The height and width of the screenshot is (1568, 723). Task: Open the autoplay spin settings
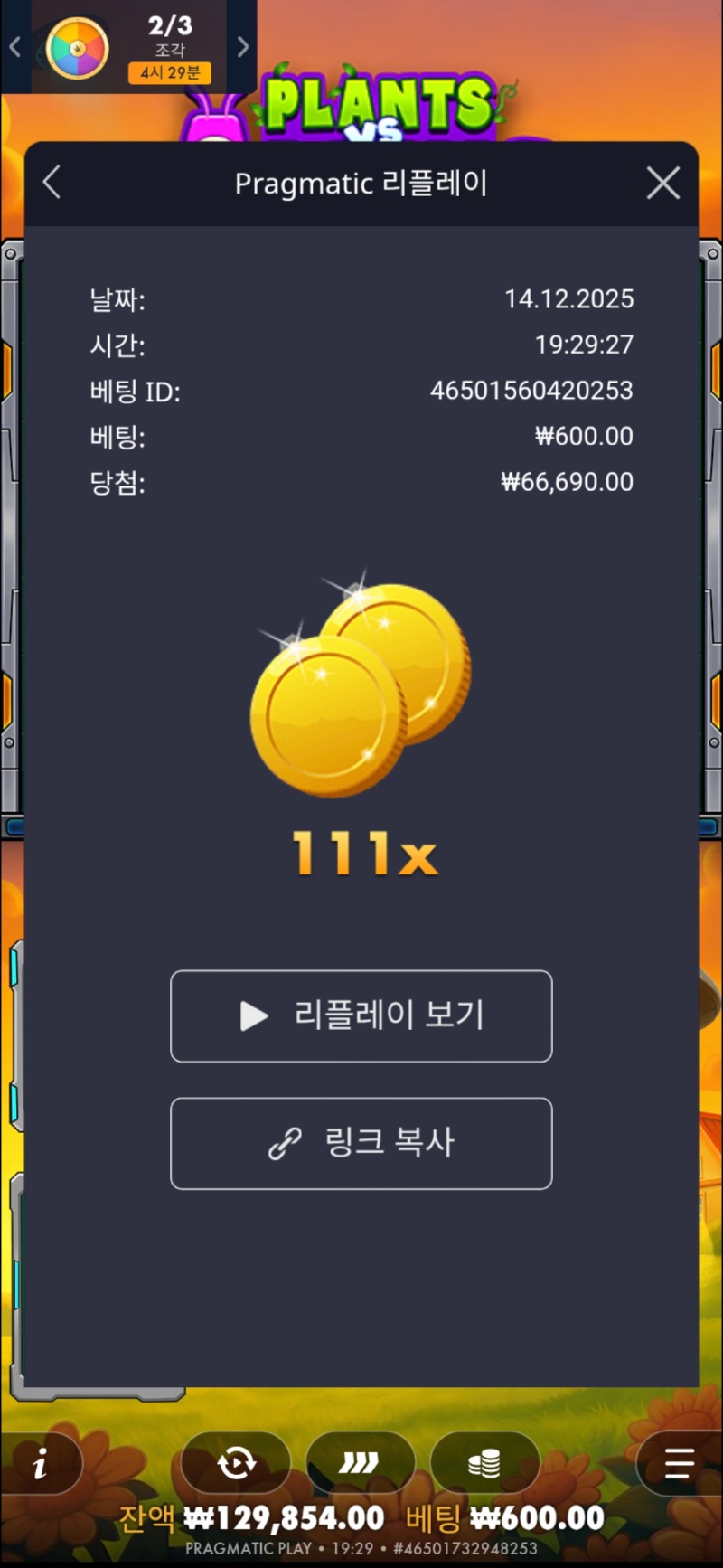click(237, 1462)
